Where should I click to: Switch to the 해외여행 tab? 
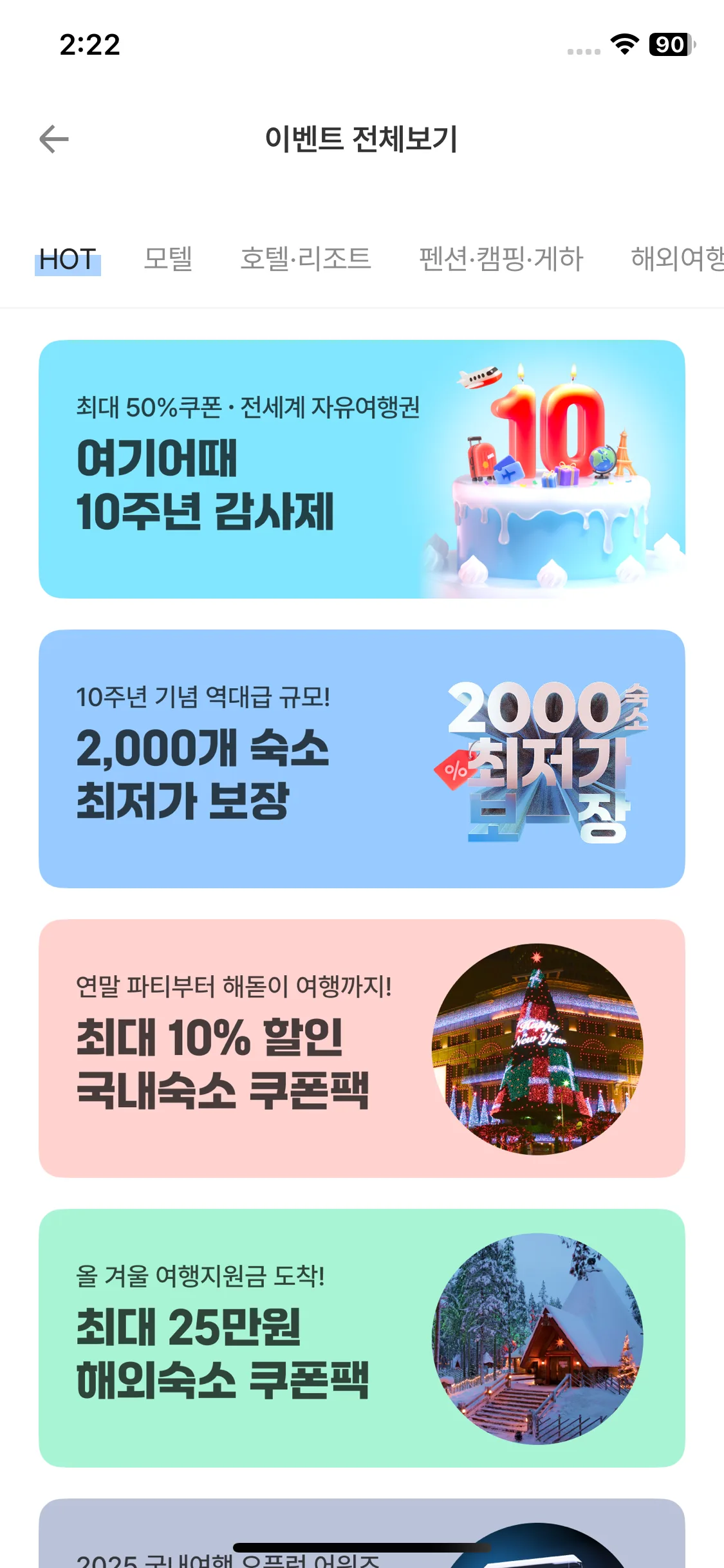click(677, 259)
